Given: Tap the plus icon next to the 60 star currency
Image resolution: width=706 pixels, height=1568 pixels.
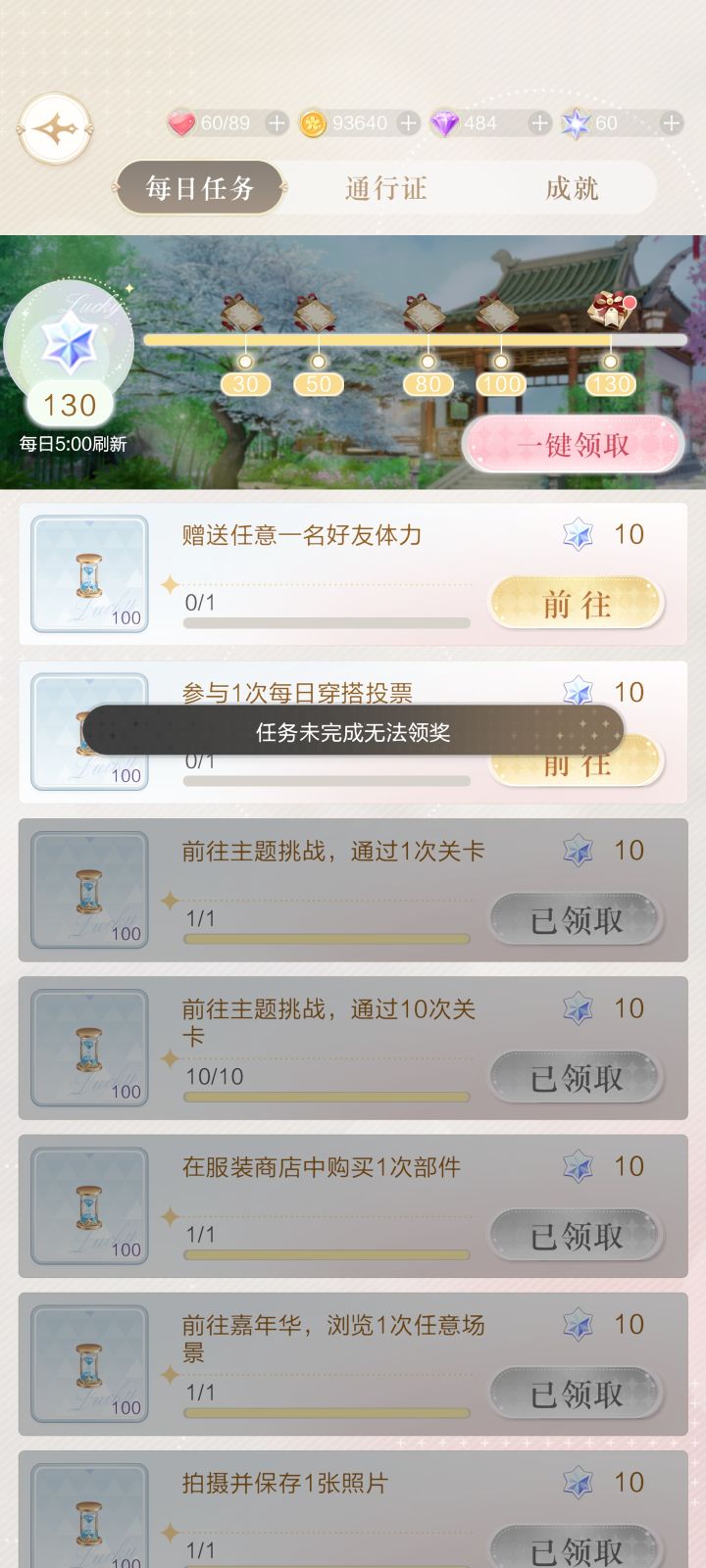Looking at the screenshot, I should click(x=671, y=123).
